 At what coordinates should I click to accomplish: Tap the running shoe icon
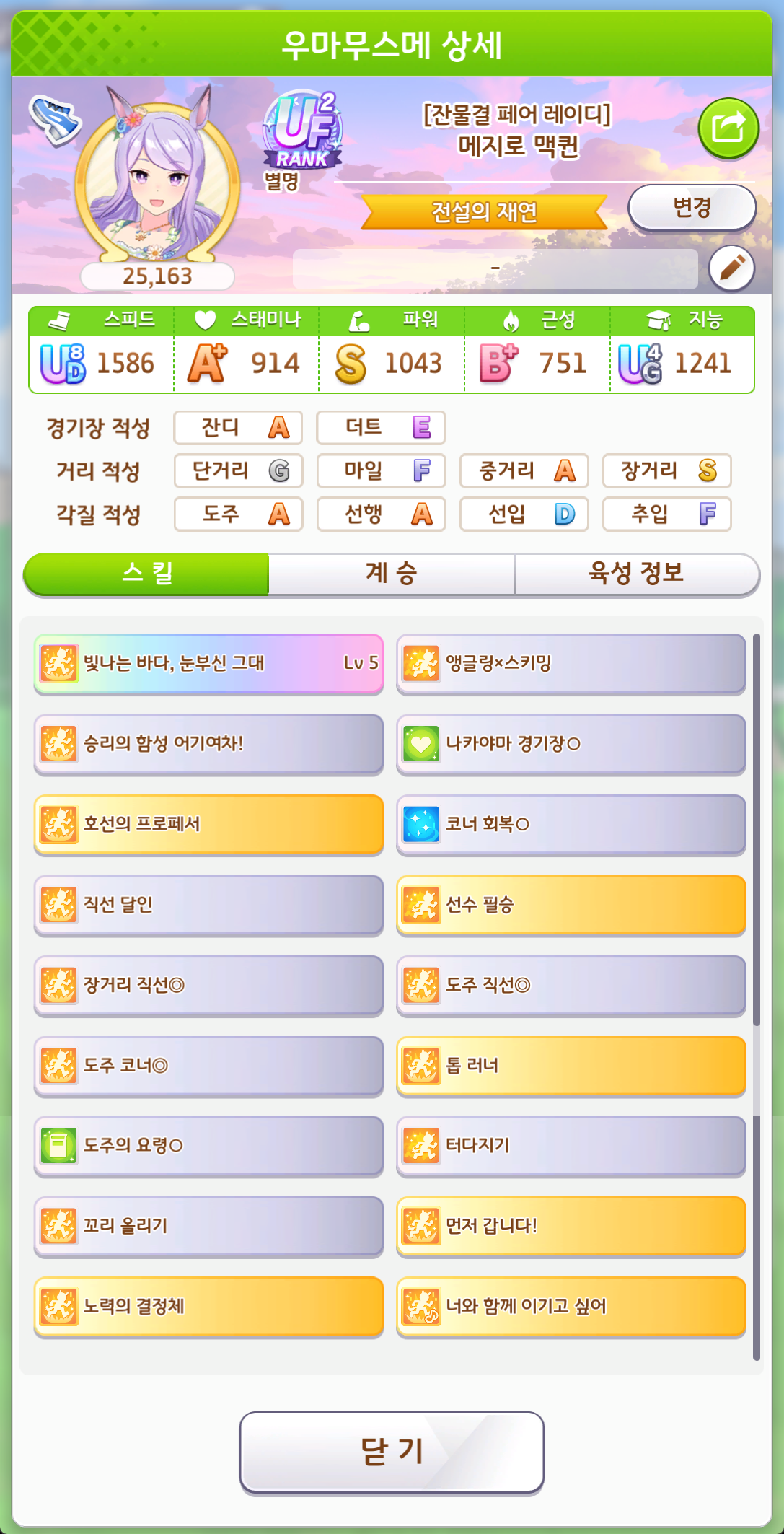pos(54,119)
